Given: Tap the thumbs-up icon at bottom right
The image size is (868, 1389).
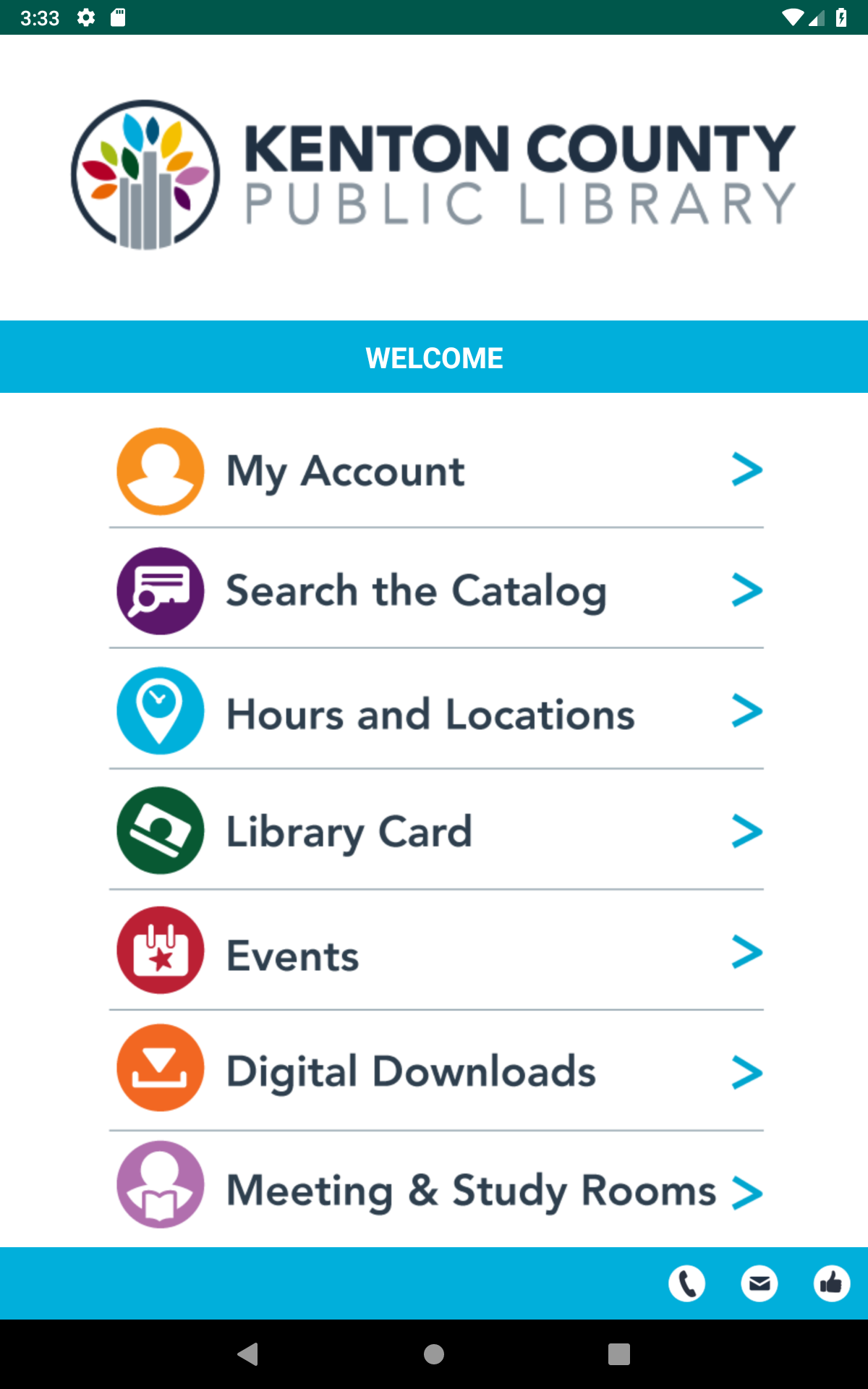Looking at the screenshot, I should (x=830, y=1284).
